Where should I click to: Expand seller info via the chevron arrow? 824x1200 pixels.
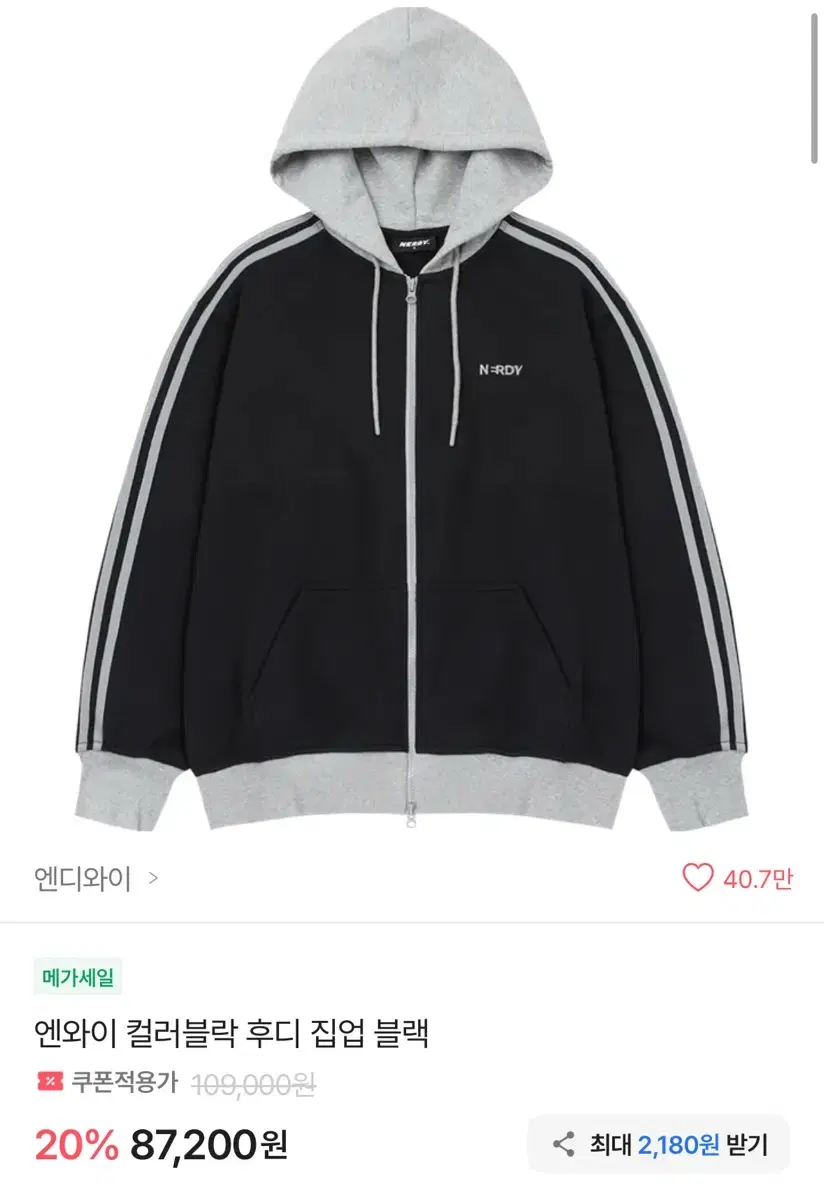coord(153,880)
